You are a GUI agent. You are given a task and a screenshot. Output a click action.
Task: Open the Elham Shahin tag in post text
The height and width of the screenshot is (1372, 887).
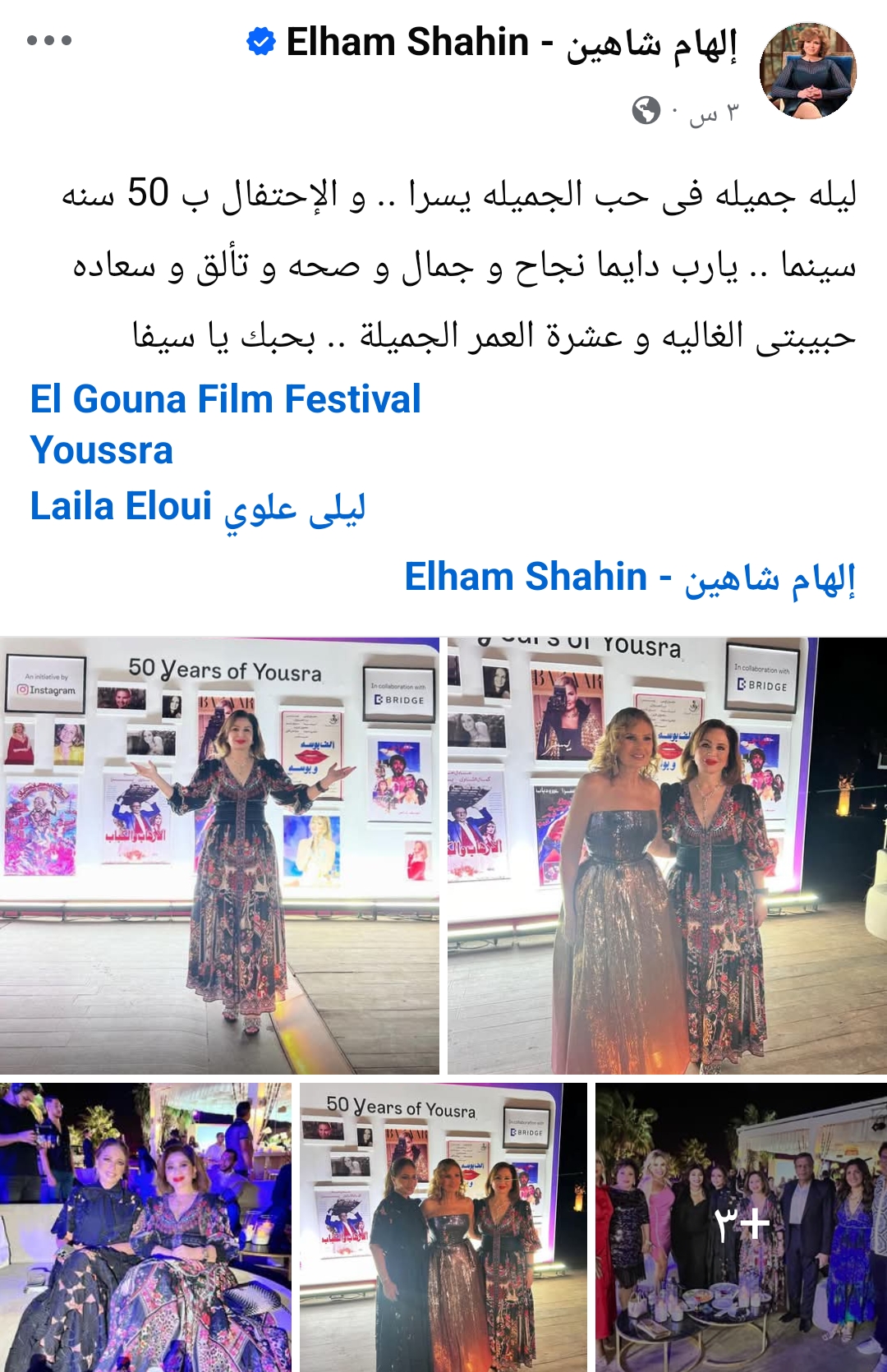(x=629, y=578)
